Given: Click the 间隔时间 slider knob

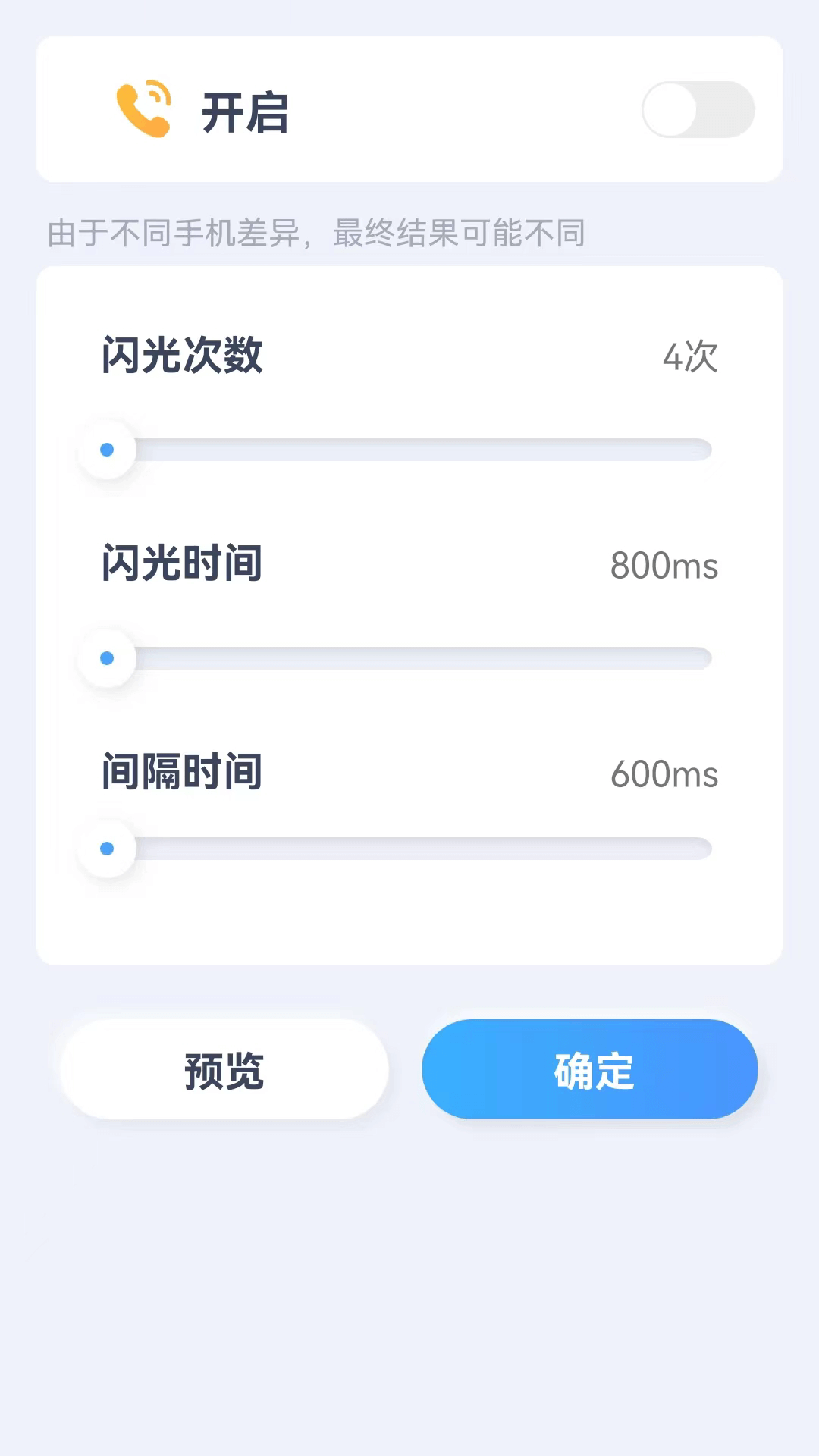Looking at the screenshot, I should (108, 849).
